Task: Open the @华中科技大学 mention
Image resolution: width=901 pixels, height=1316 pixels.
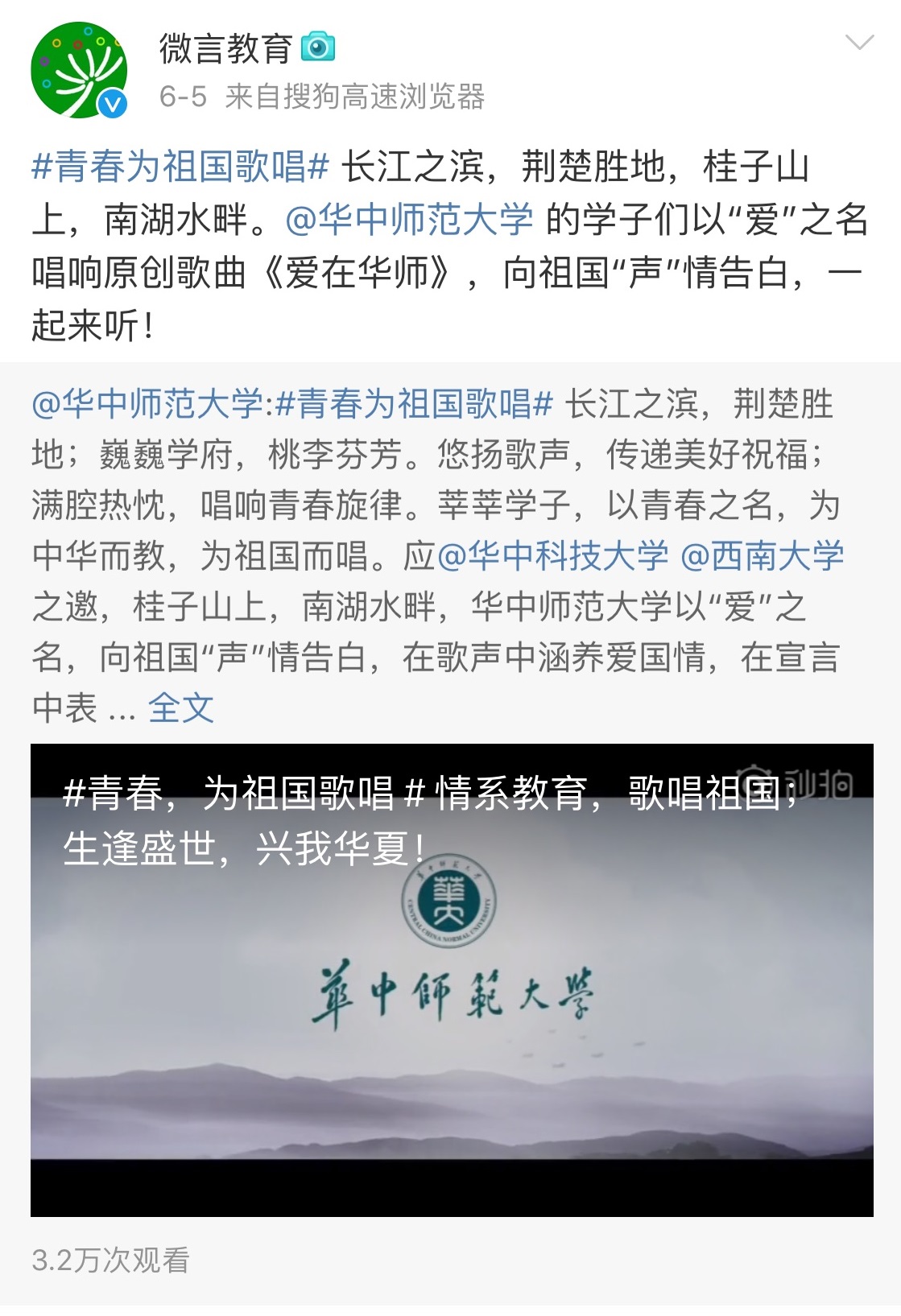Action: click(x=553, y=555)
